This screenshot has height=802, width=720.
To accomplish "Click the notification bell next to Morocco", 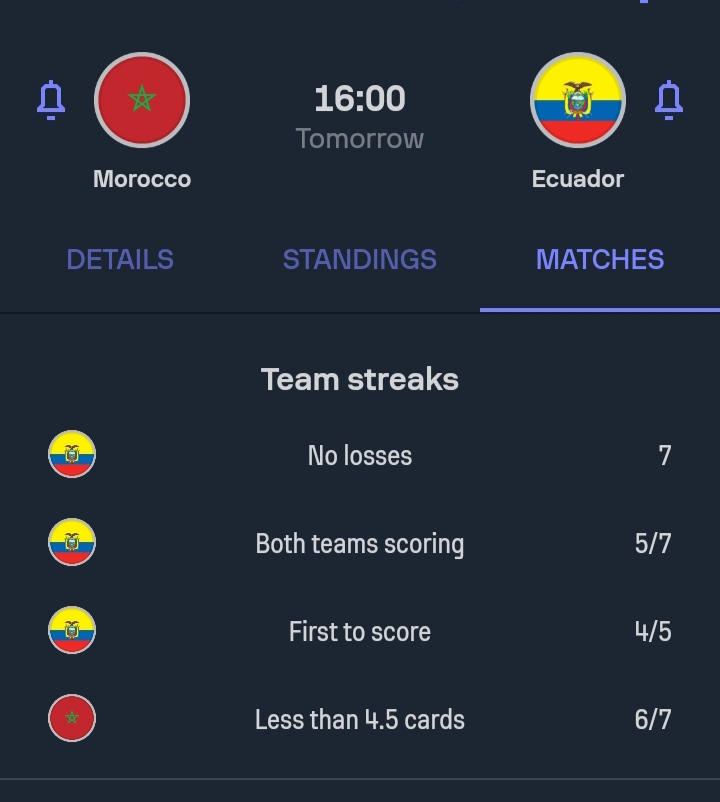I will point(50,100).
